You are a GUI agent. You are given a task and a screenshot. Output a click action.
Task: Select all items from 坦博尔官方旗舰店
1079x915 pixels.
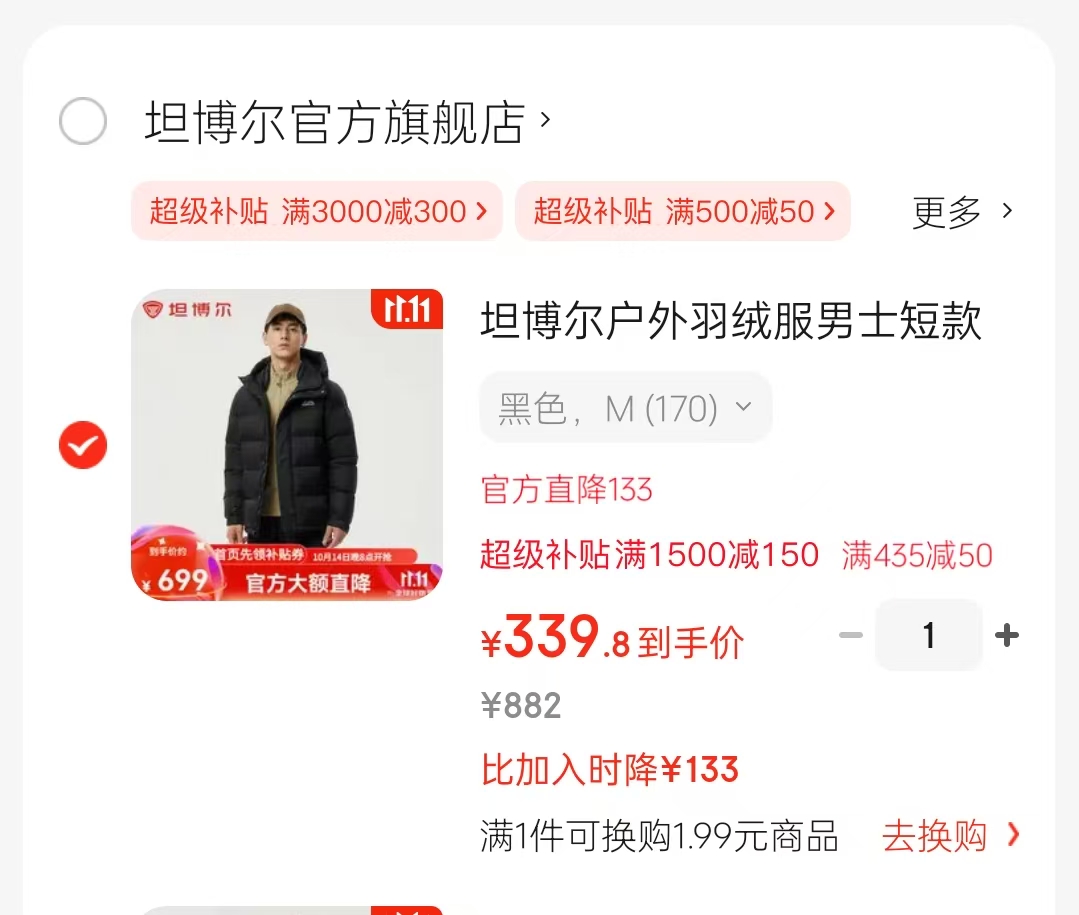pos(83,122)
